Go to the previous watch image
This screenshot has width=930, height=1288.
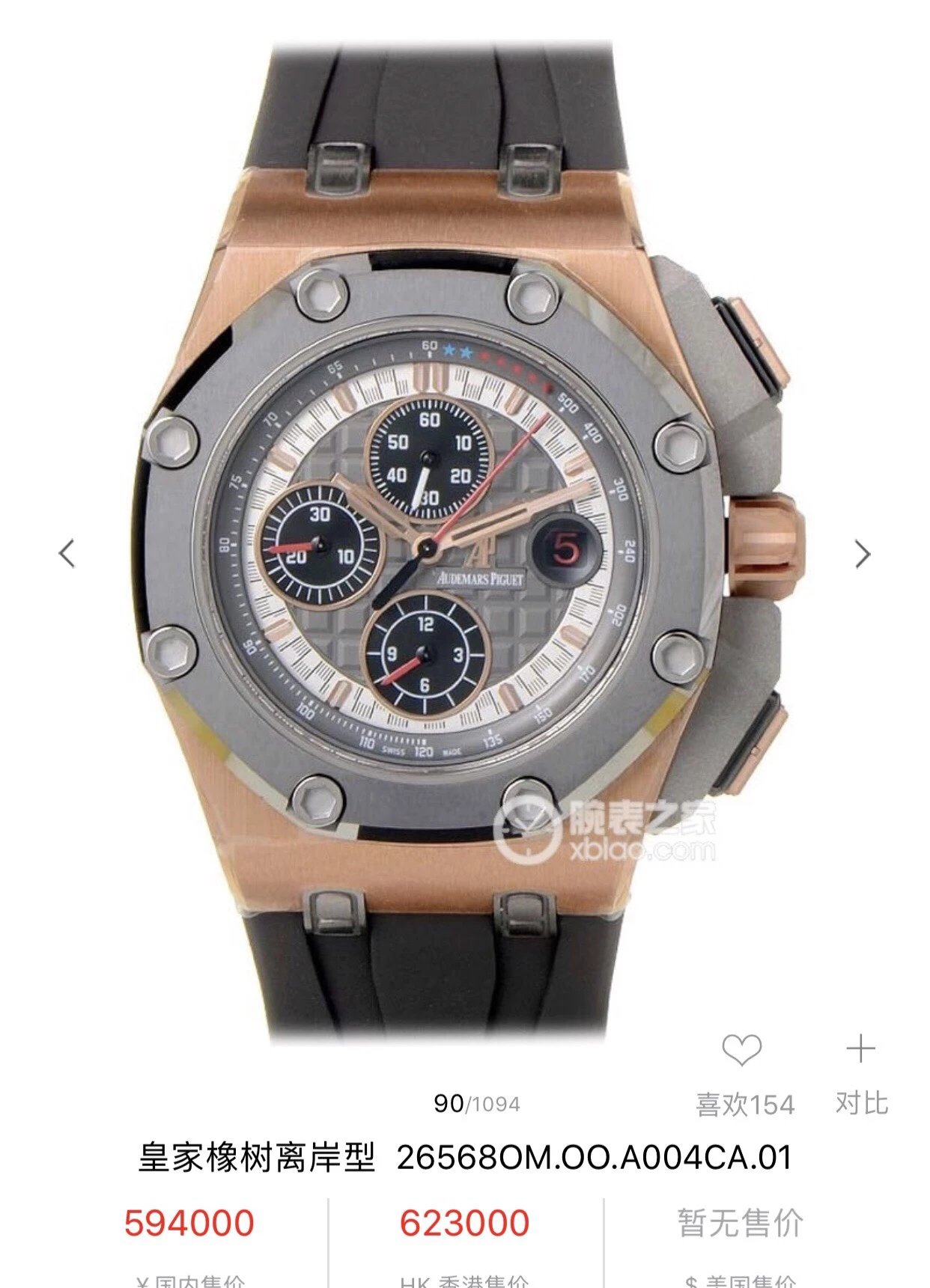[x=67, y=554]
